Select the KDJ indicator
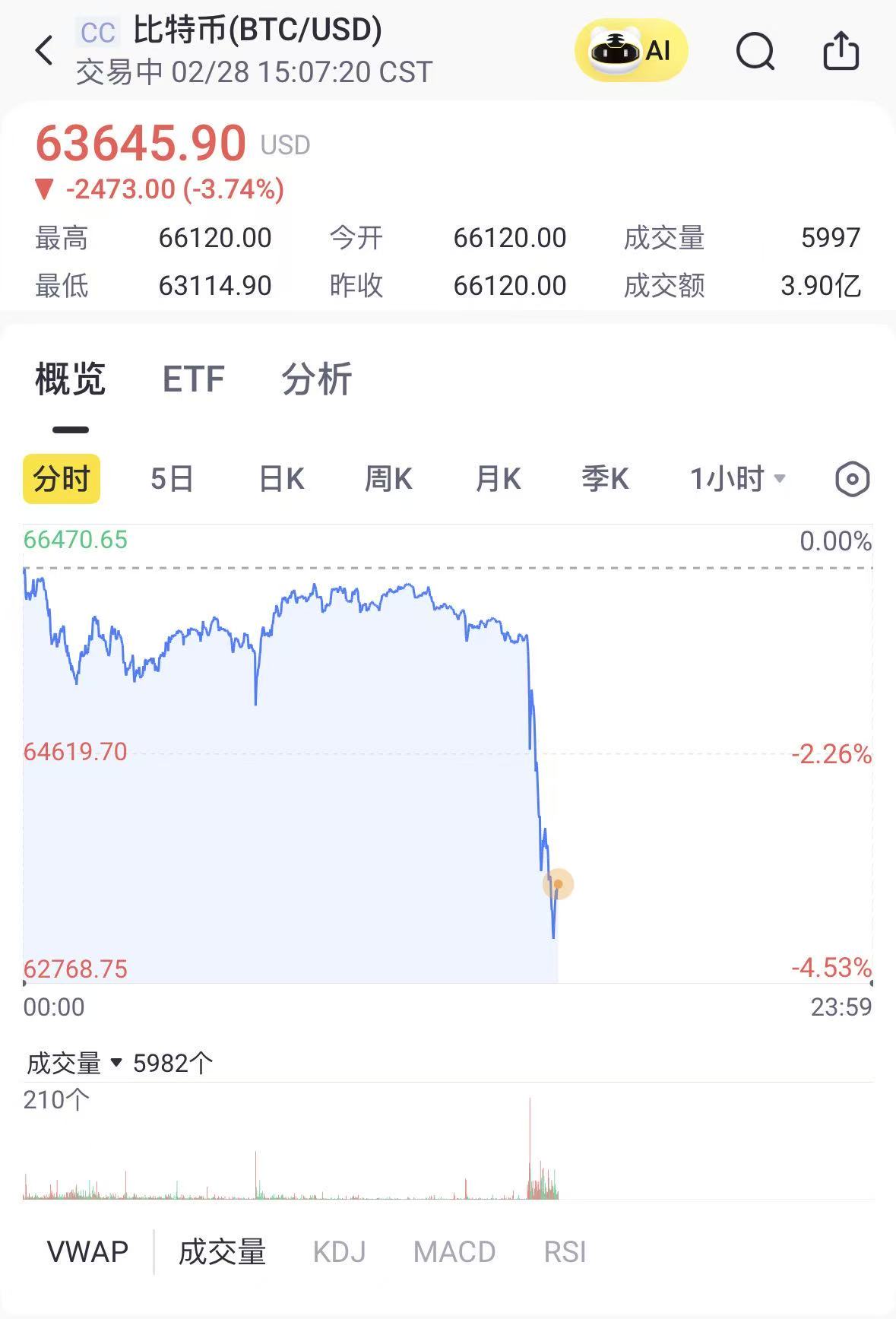The height and width of the screenshot is (1319, 896). tap(339, 1251)
